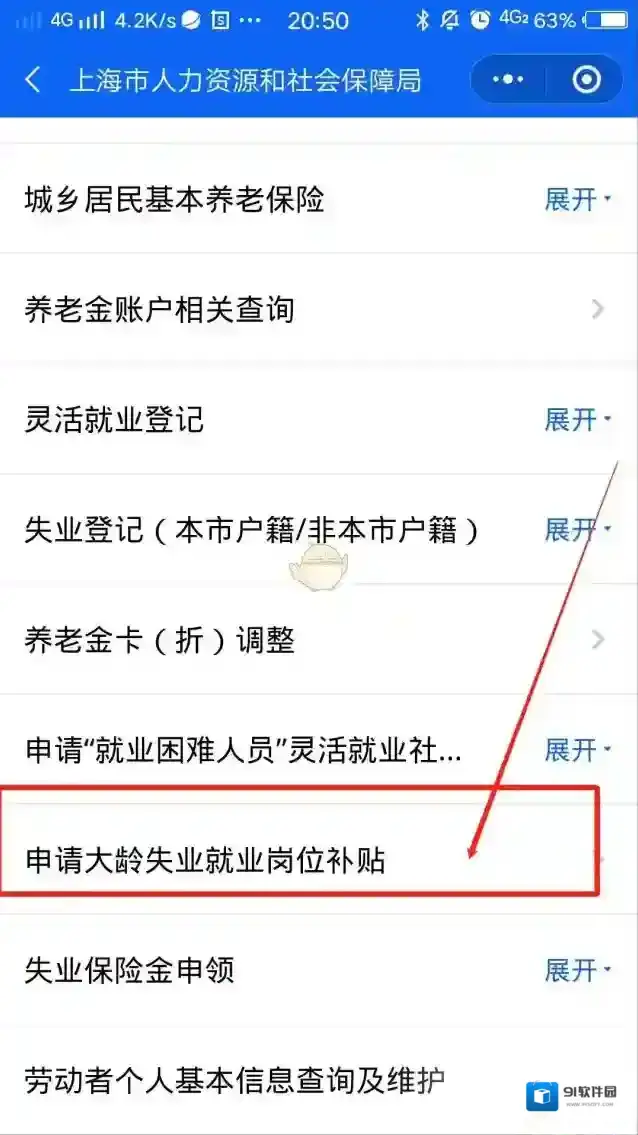Go back using the top-left arrow
638x1135 pixels.
[33, 80]
